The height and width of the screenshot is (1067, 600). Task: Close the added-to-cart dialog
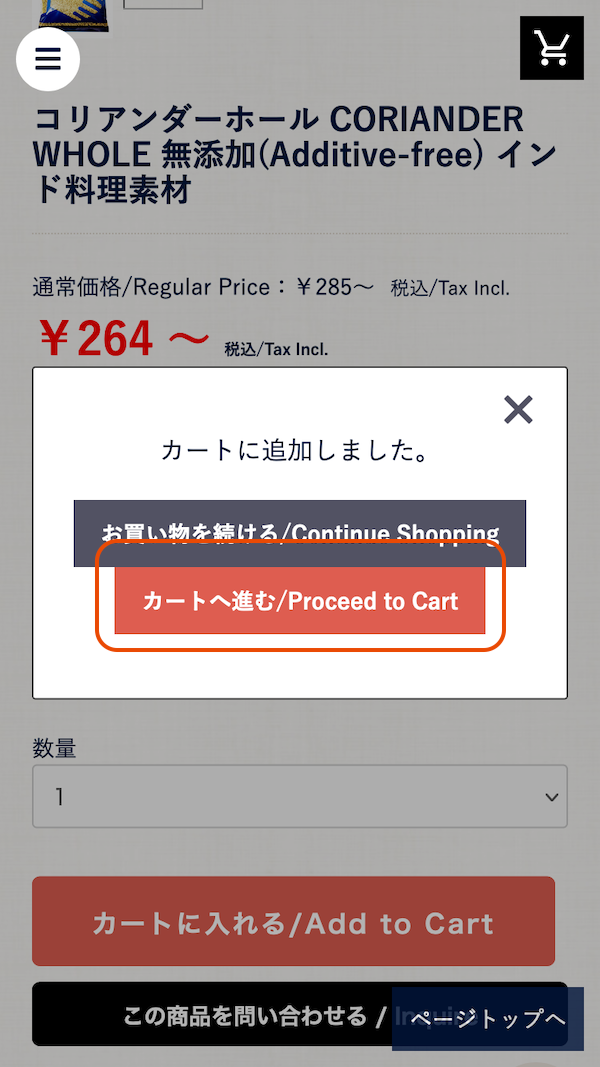tap(518, 409)
